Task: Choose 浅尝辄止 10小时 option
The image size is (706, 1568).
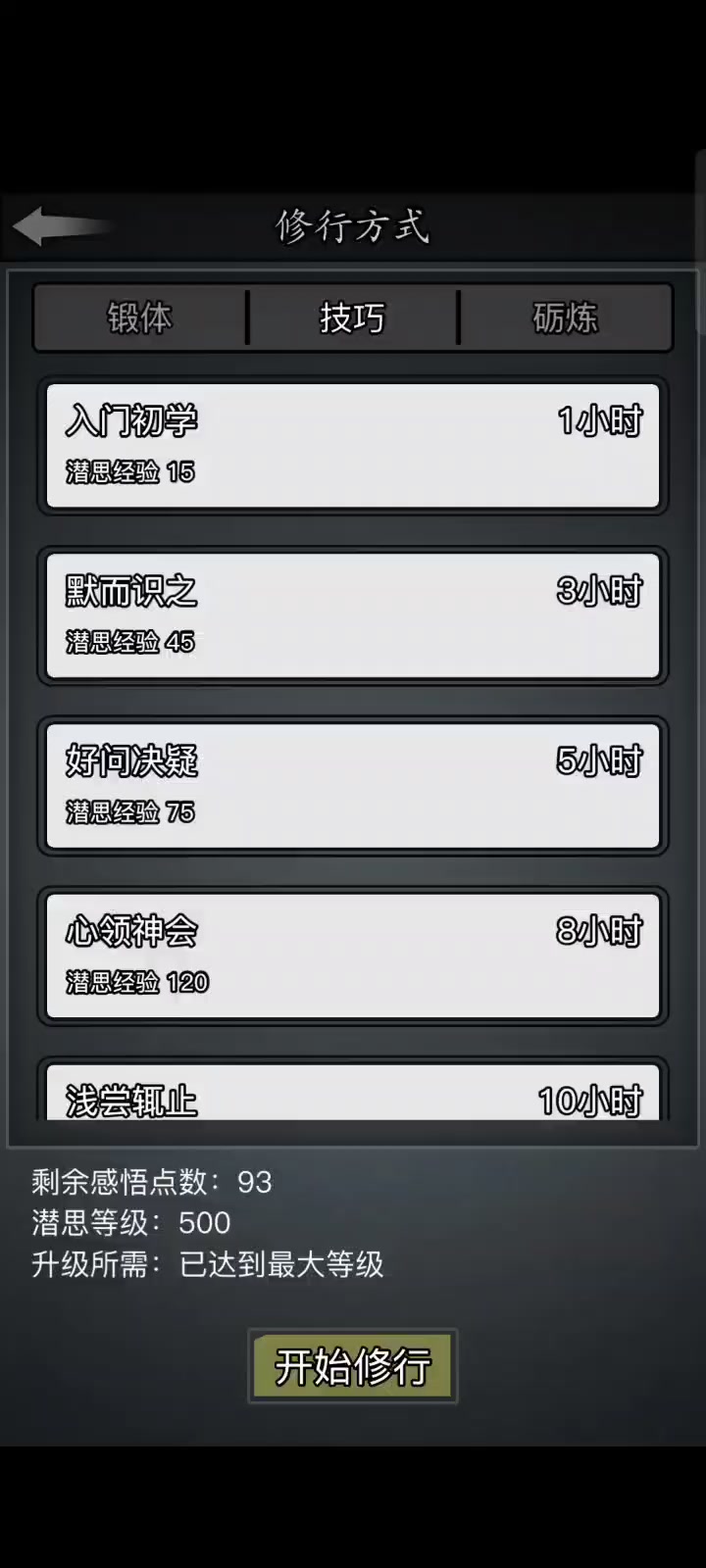Action: pos(353,1090)
